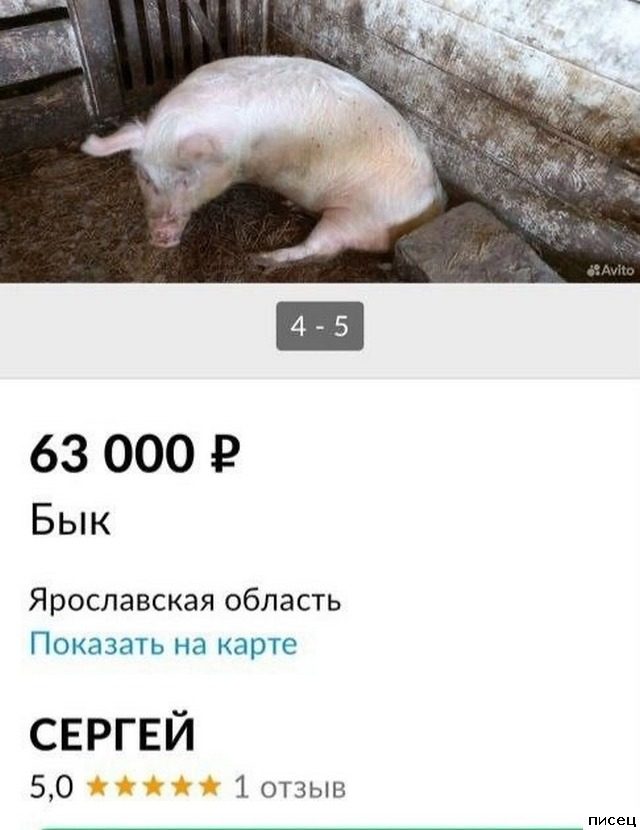Tap the Показать на карте link
Screen dimensions: 640x830
(163, 643)
